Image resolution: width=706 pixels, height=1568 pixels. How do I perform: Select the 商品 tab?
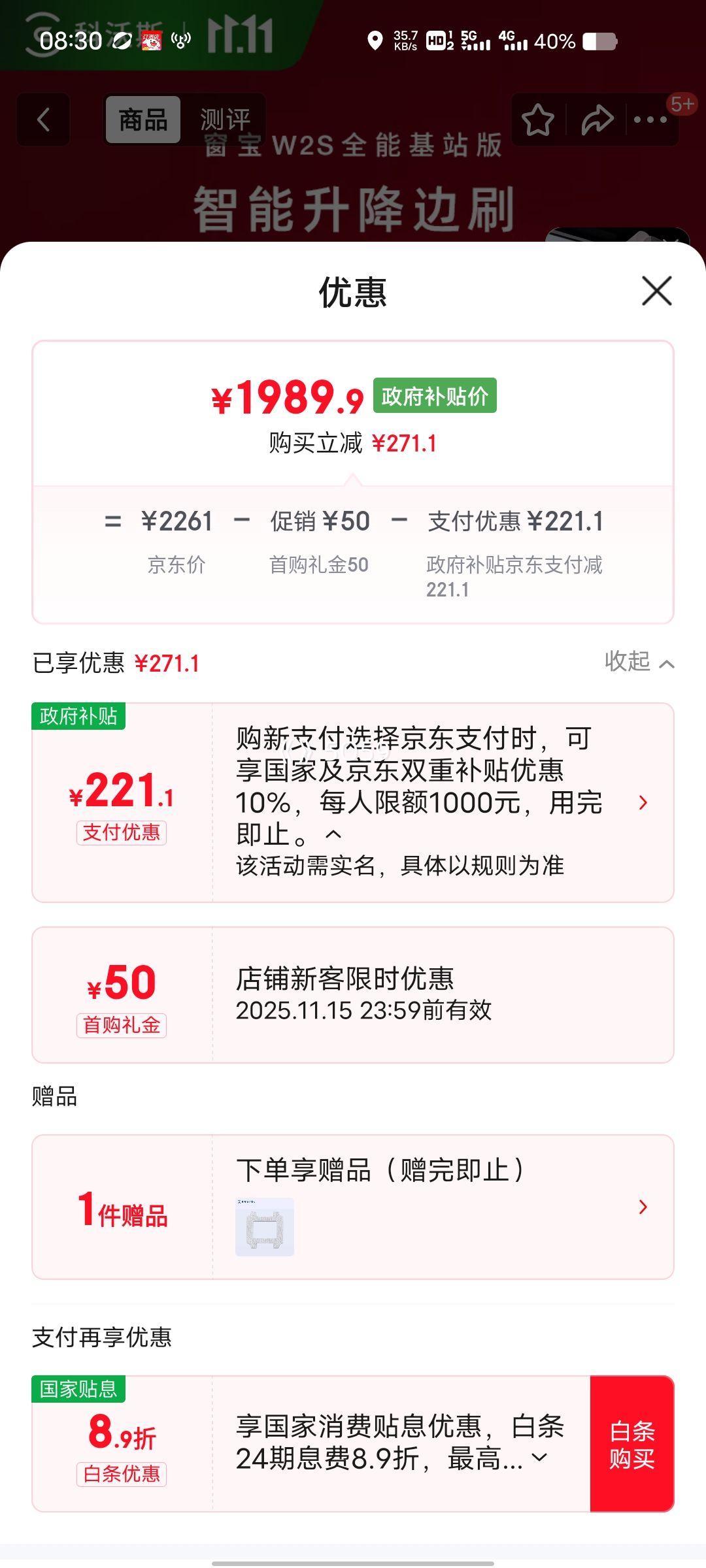[x=143, y=120]
